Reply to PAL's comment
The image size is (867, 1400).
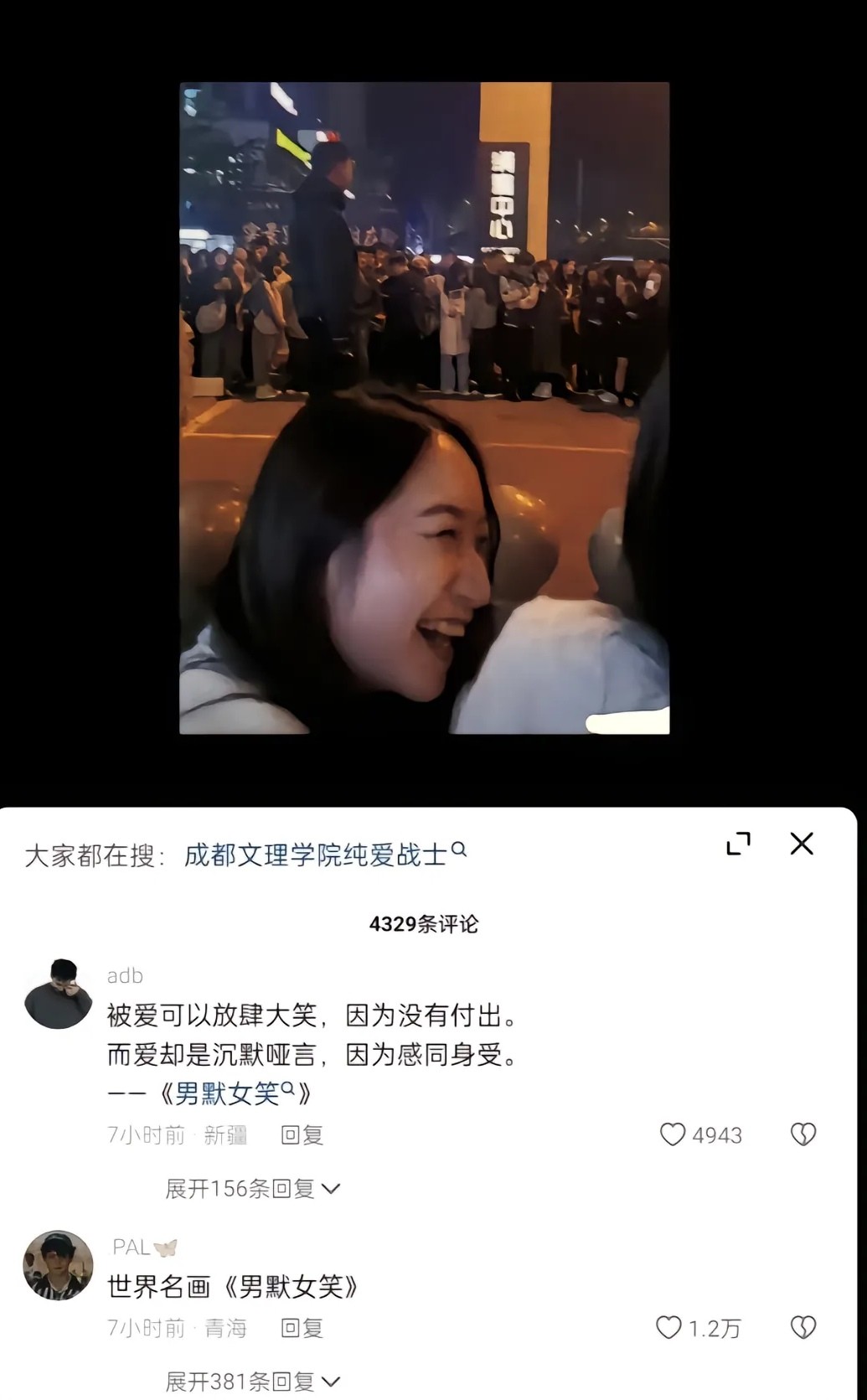click(x=302, y=1328)
